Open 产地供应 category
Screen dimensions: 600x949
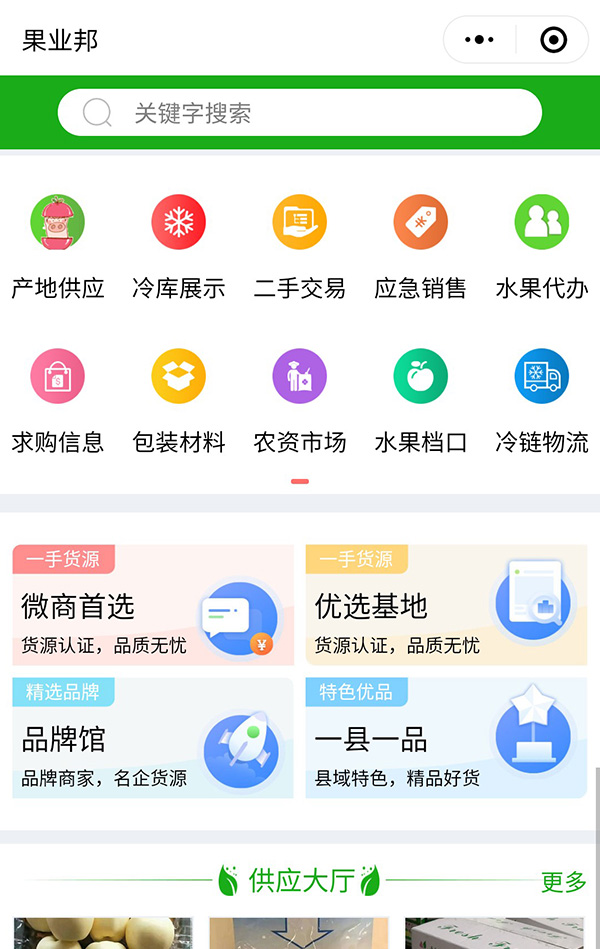point(58,246)
